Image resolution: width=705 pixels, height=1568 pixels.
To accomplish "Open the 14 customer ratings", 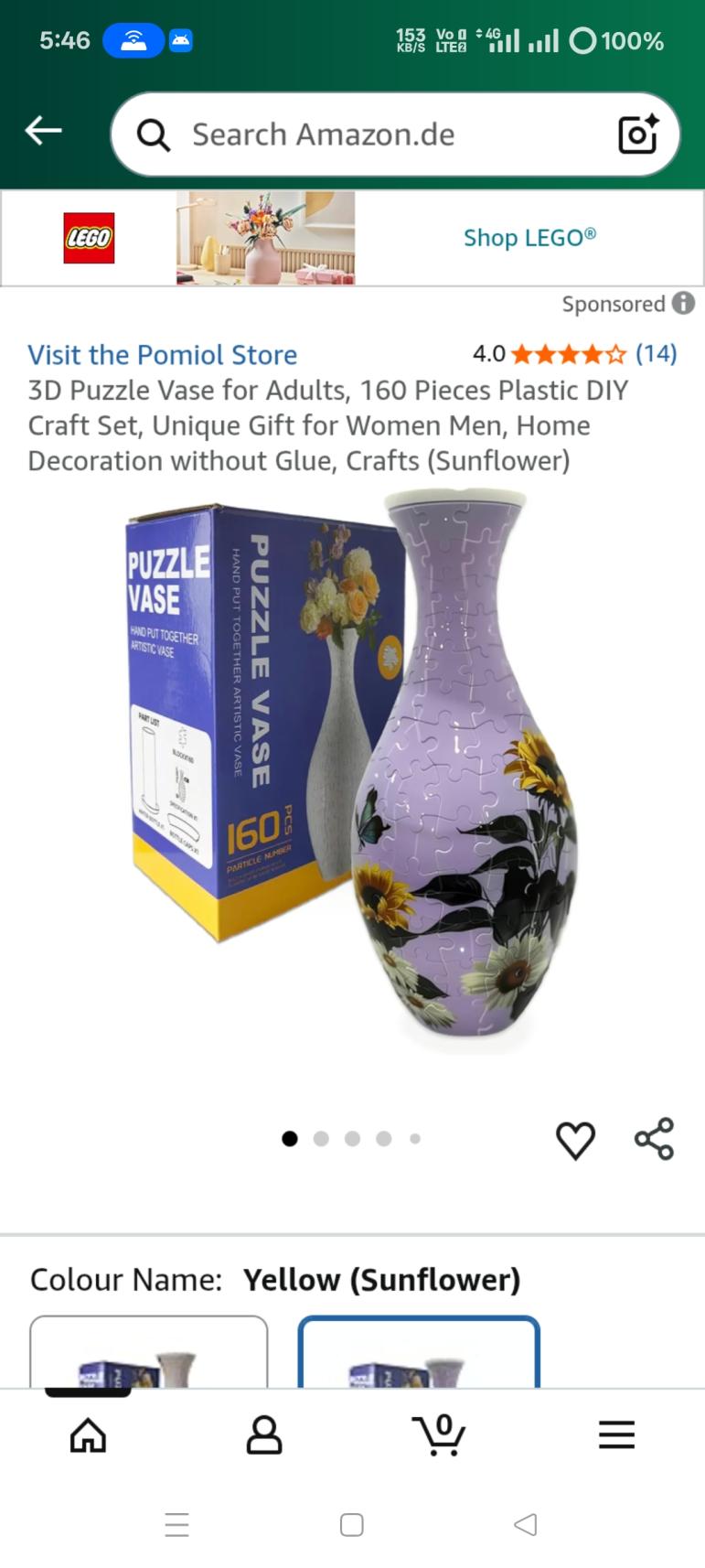I will point(656,354).
